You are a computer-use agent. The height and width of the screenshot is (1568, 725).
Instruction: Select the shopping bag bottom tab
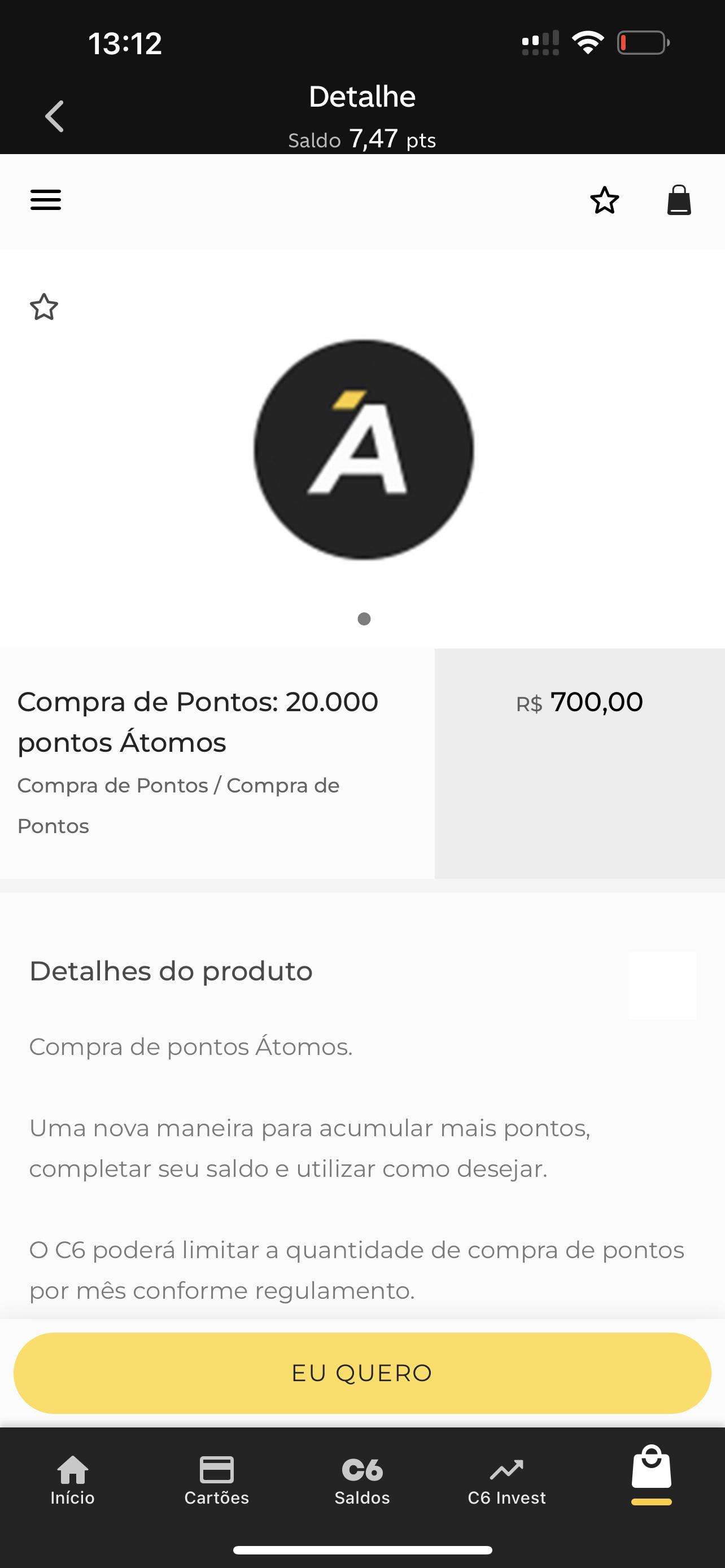point(652,1474)
